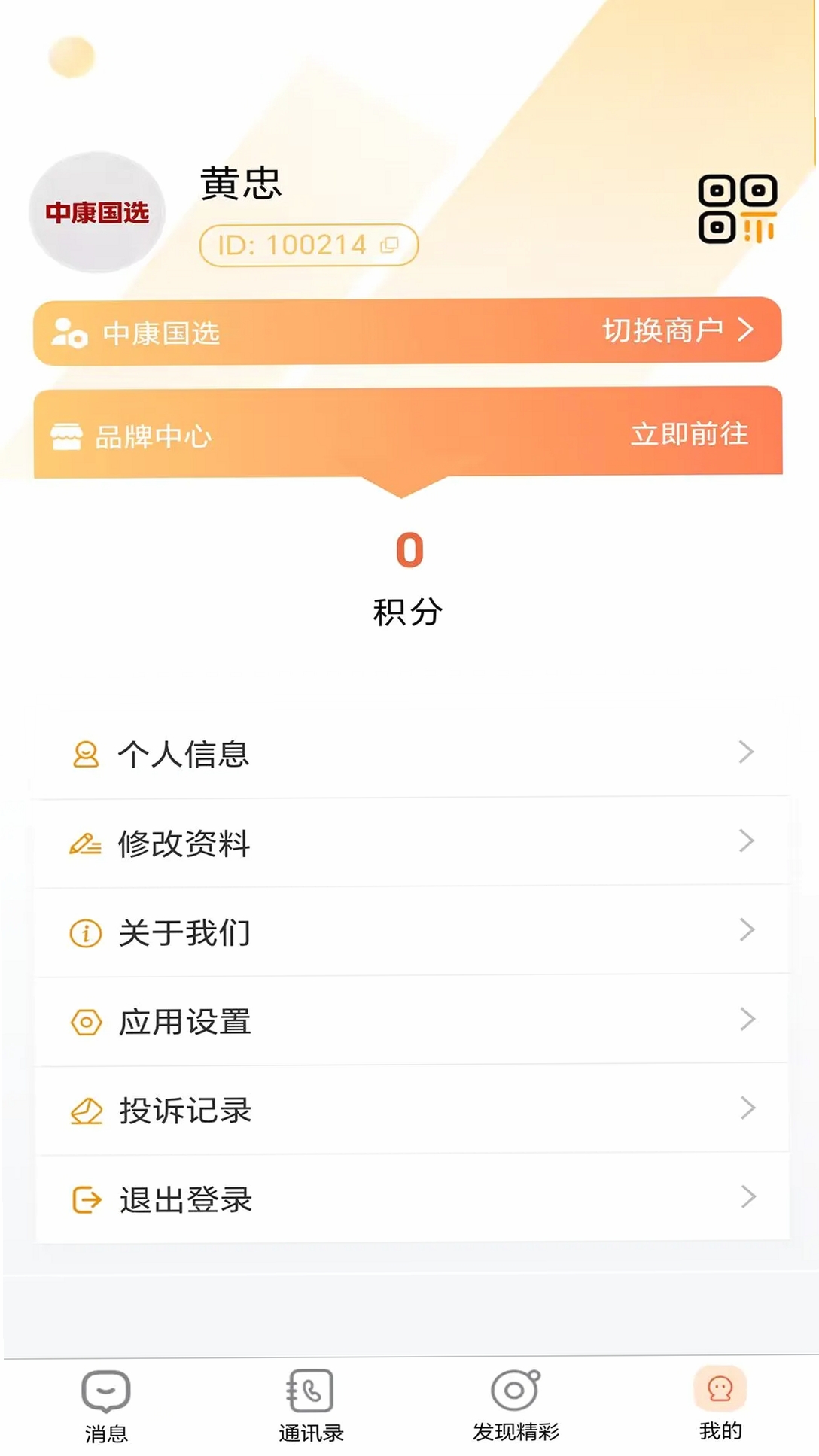The image size is (819, 1456).
Task: Switch to the 通讯录 tab
Action: point(311,1406)
